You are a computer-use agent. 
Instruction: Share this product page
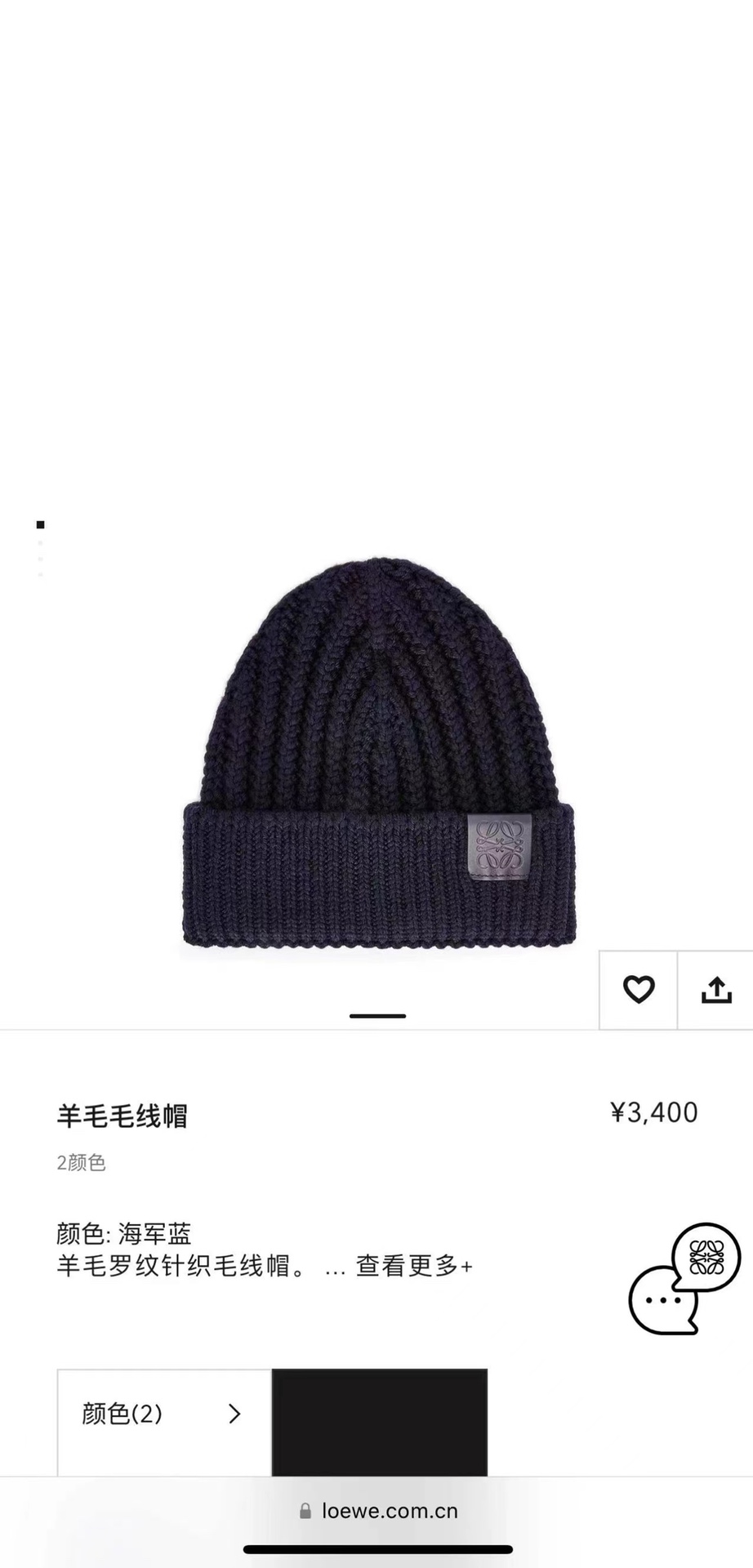coord(716,990)
